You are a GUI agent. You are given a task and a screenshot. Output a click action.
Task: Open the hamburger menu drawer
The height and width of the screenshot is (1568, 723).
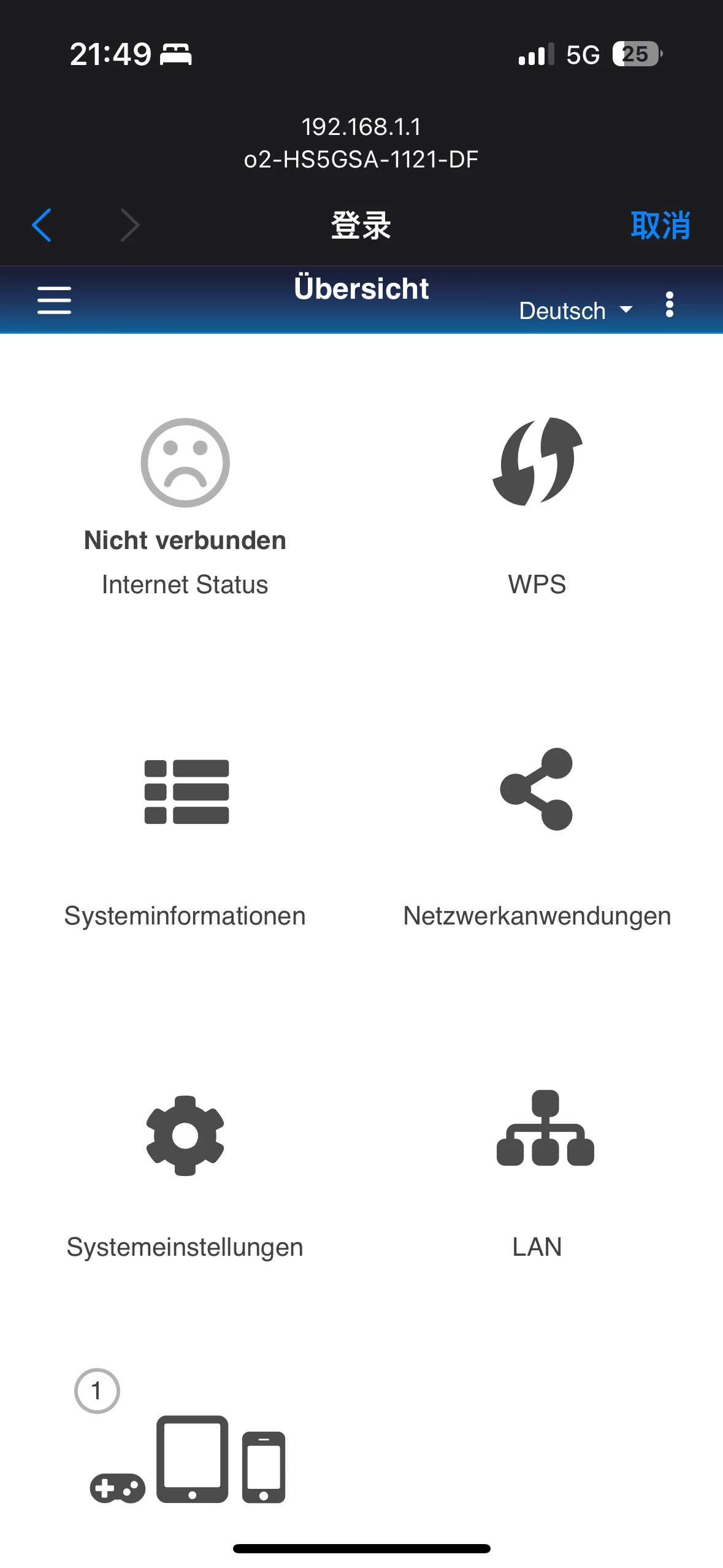point(54,301)
